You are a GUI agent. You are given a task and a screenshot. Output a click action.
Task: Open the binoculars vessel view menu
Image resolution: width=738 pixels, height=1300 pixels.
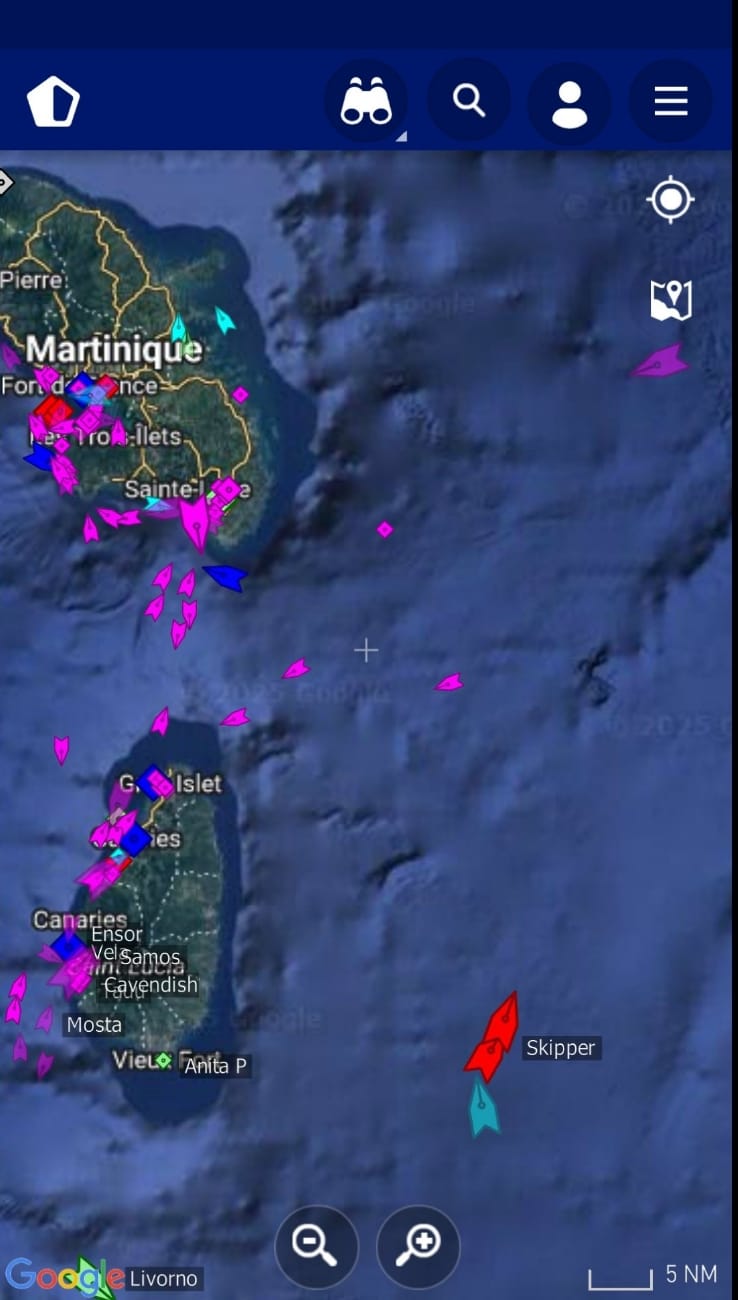tap(366, 102)
